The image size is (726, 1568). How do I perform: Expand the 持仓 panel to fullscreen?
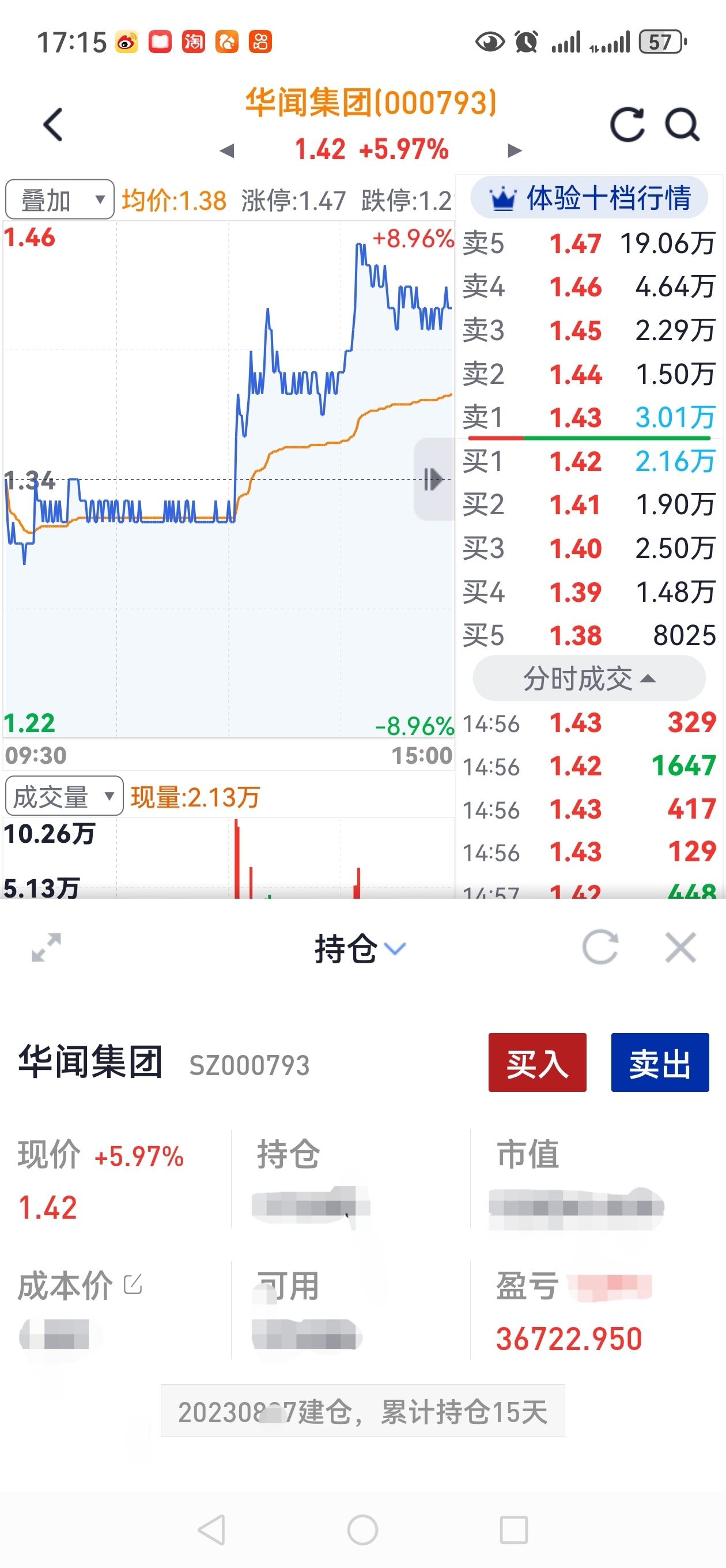46,947
